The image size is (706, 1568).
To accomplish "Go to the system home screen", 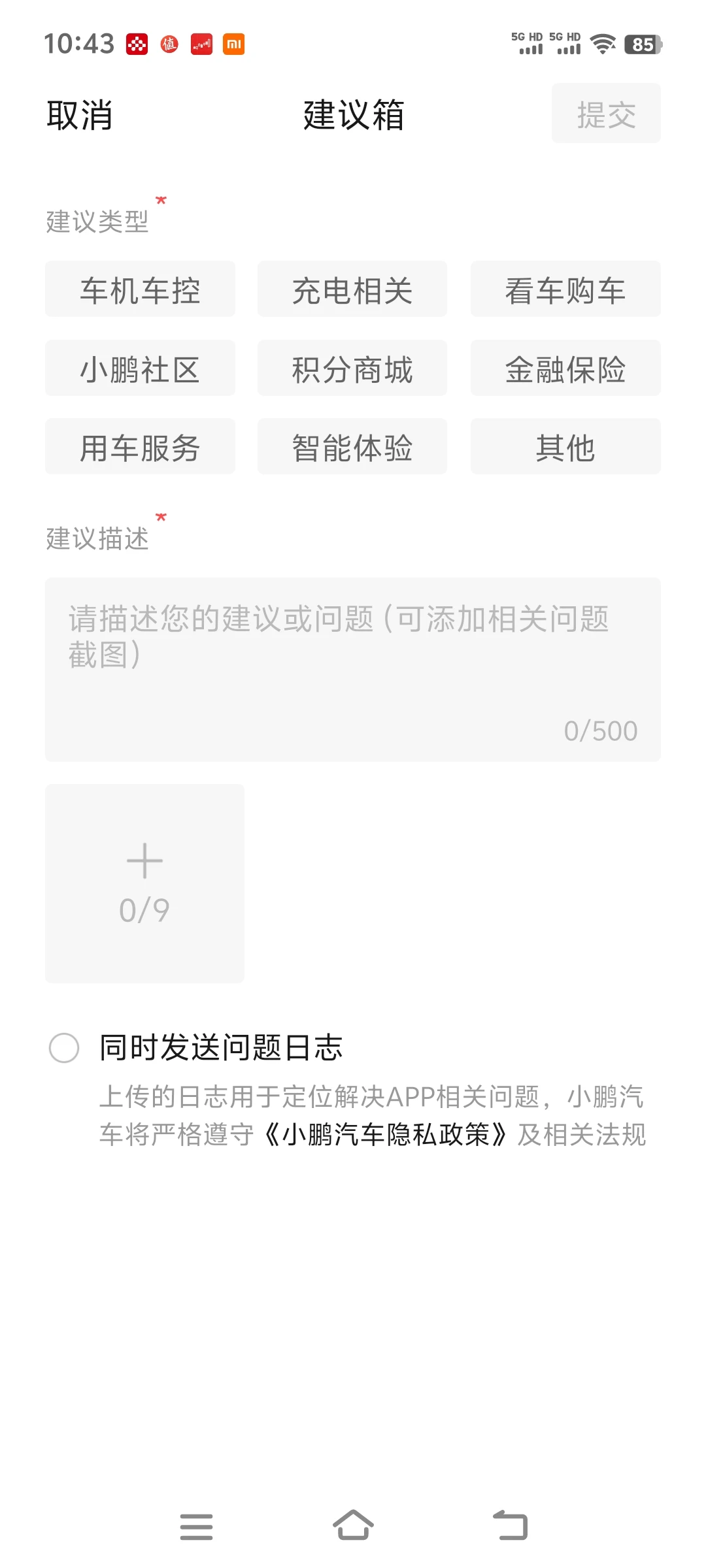I will click(x=353, y=1526).
